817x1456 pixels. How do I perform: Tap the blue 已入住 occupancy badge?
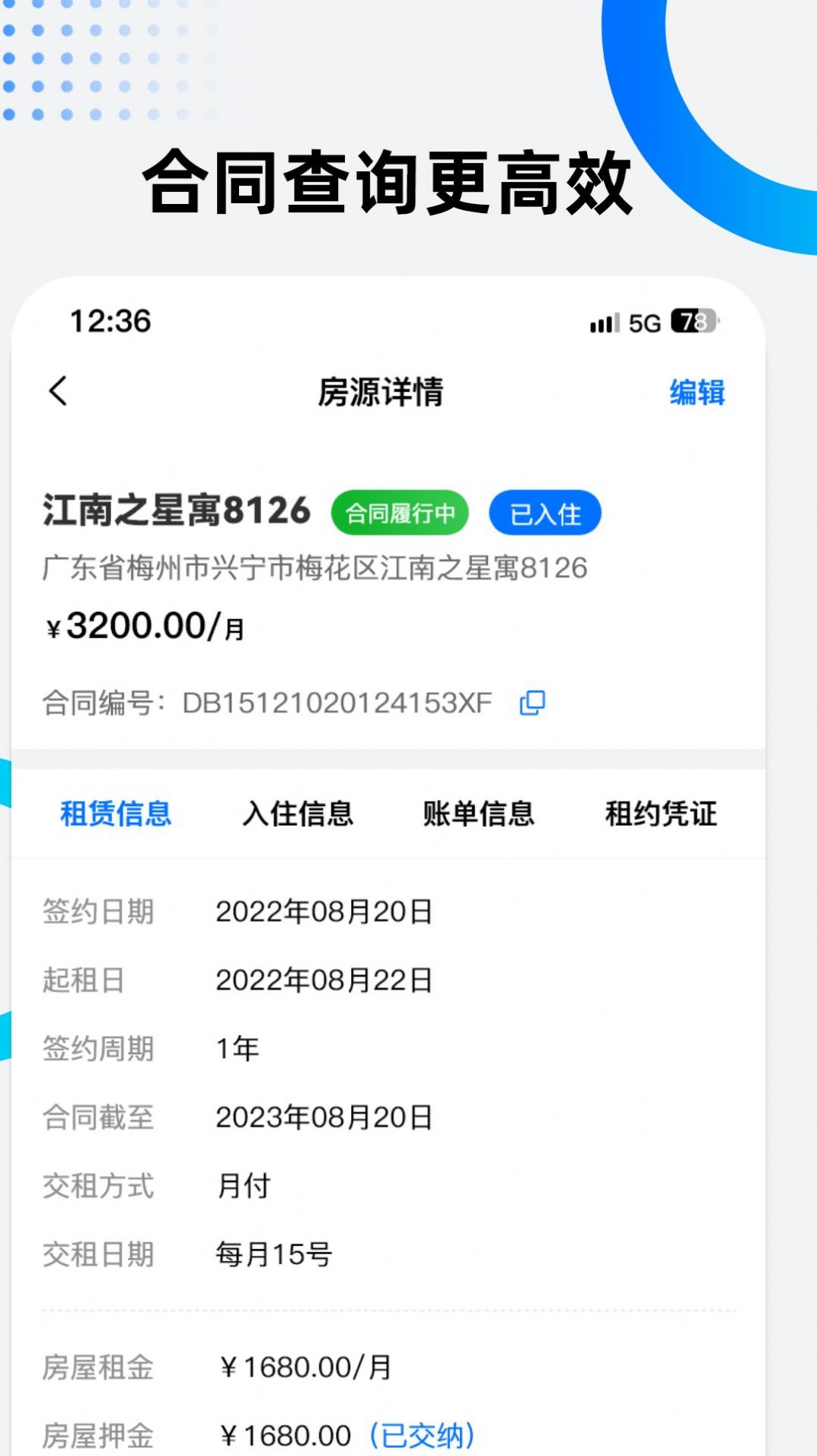[x=547, y=513]
